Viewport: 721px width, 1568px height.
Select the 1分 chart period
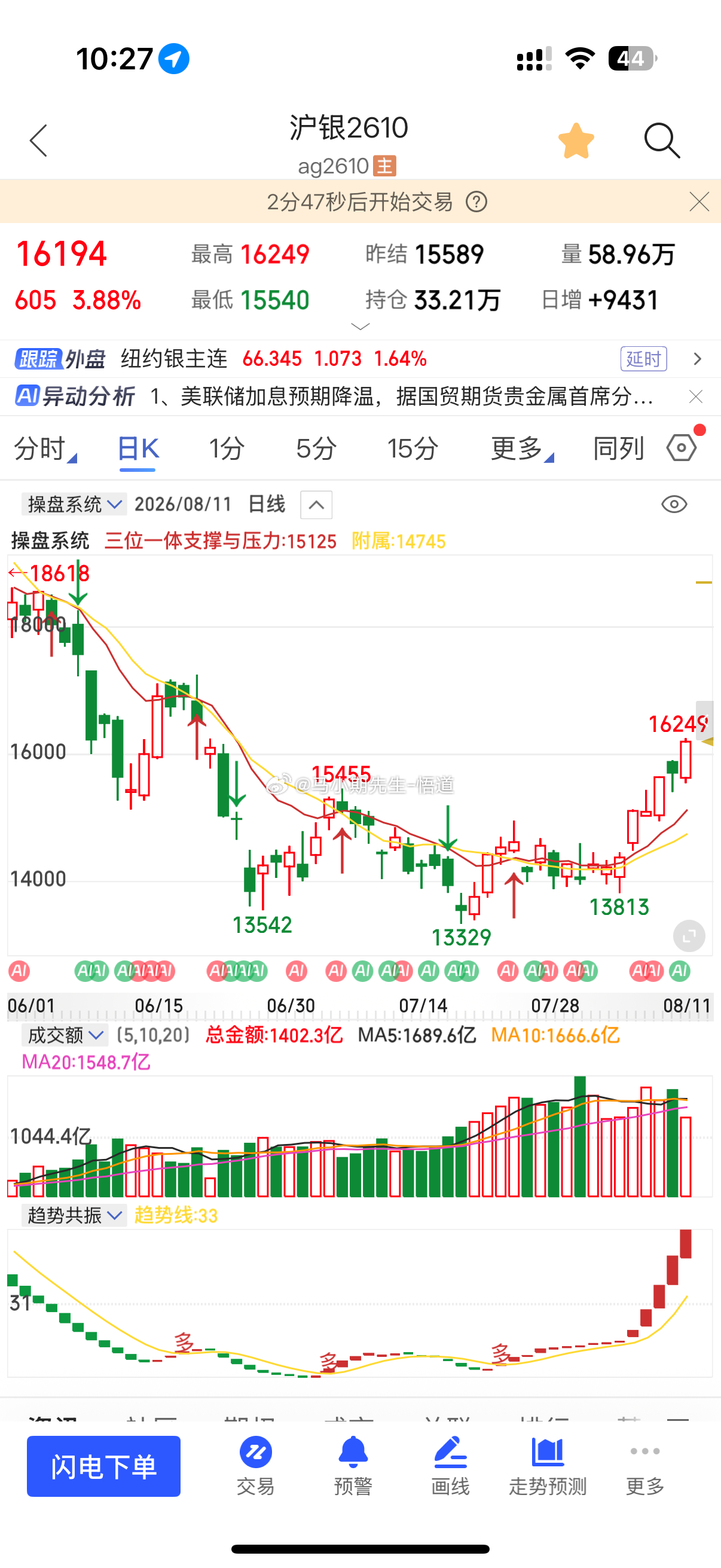(x=227, y=449)
